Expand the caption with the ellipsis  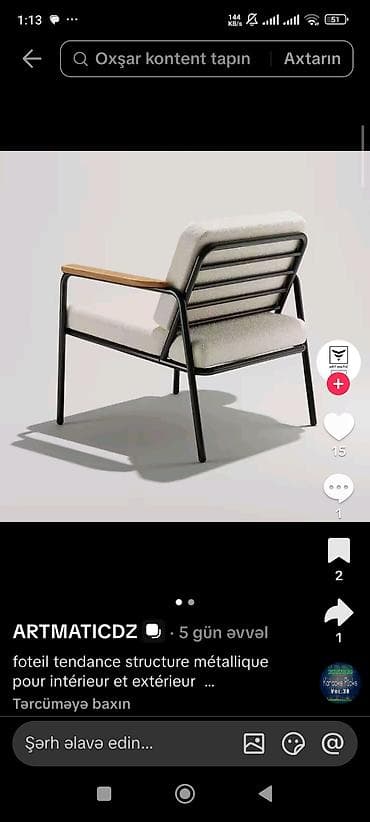[209, 682]
